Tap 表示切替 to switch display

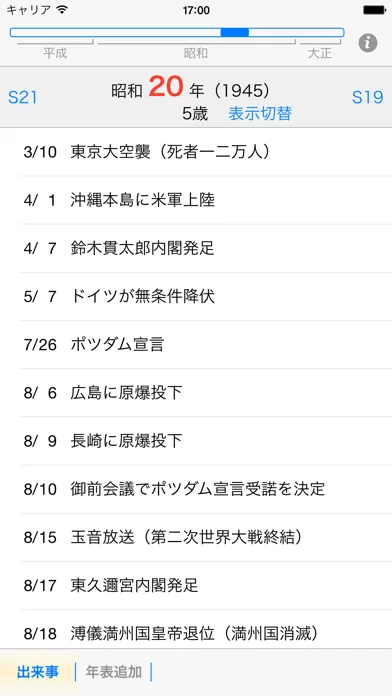coord(260,114)
